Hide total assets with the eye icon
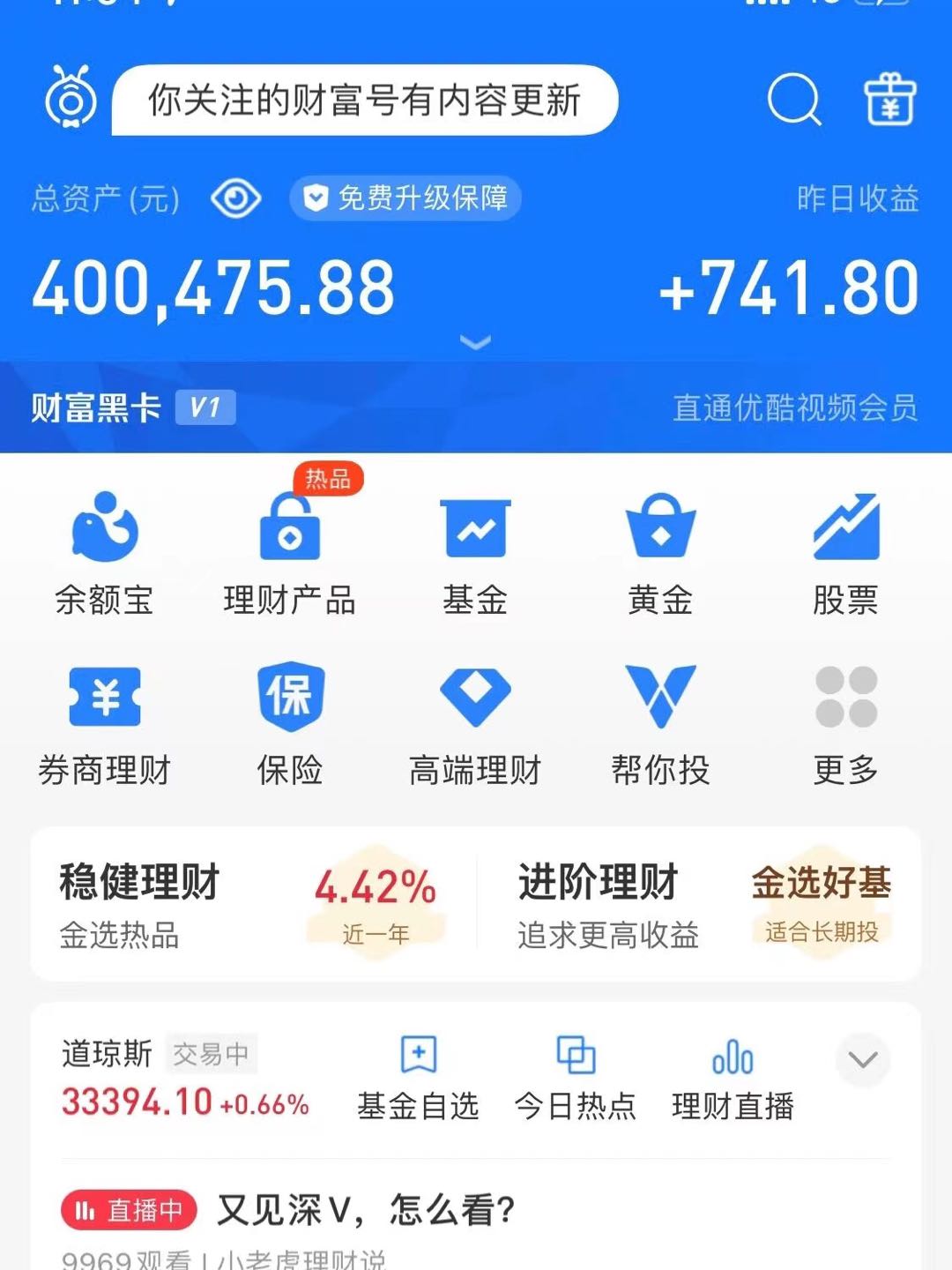Viewport: 952px width, 1270px height. (x=235, y=198)
